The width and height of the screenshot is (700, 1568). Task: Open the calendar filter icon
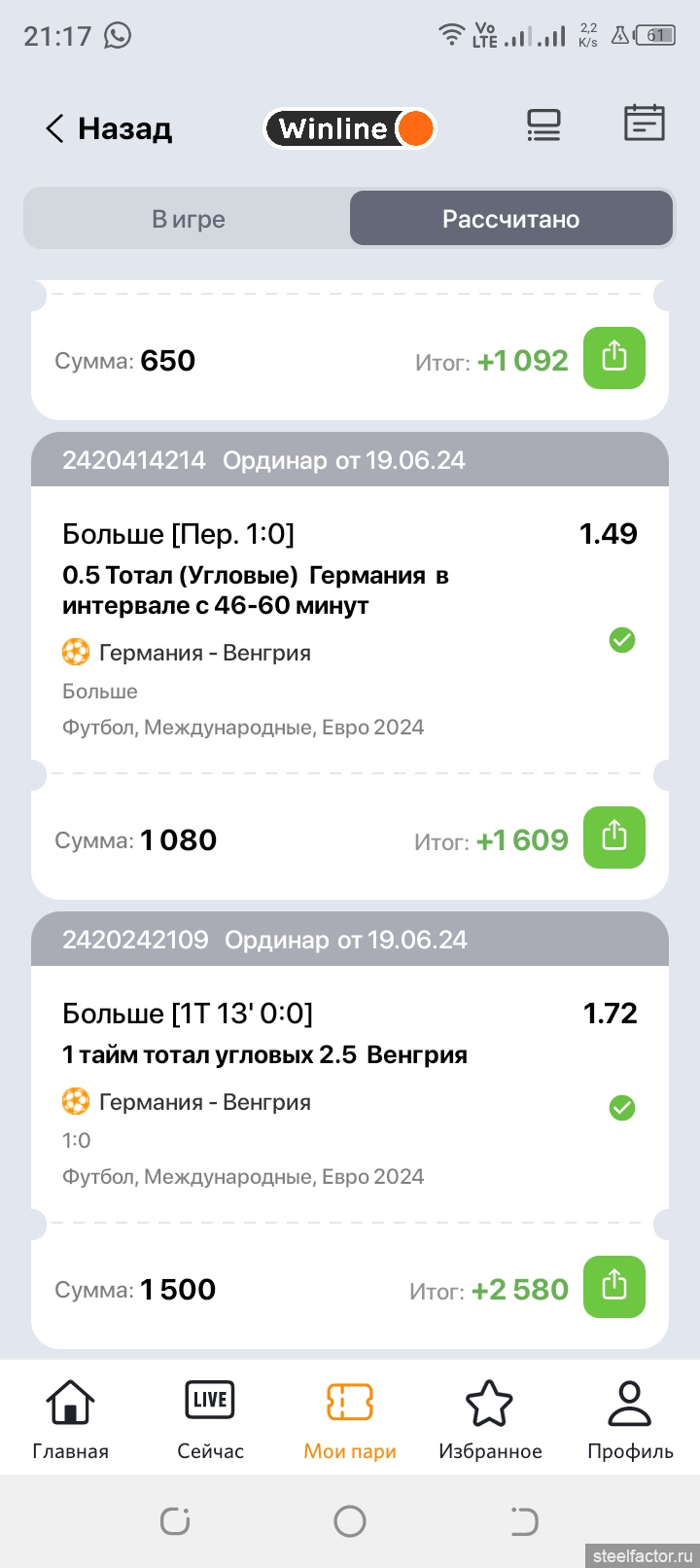click(644, 124)
